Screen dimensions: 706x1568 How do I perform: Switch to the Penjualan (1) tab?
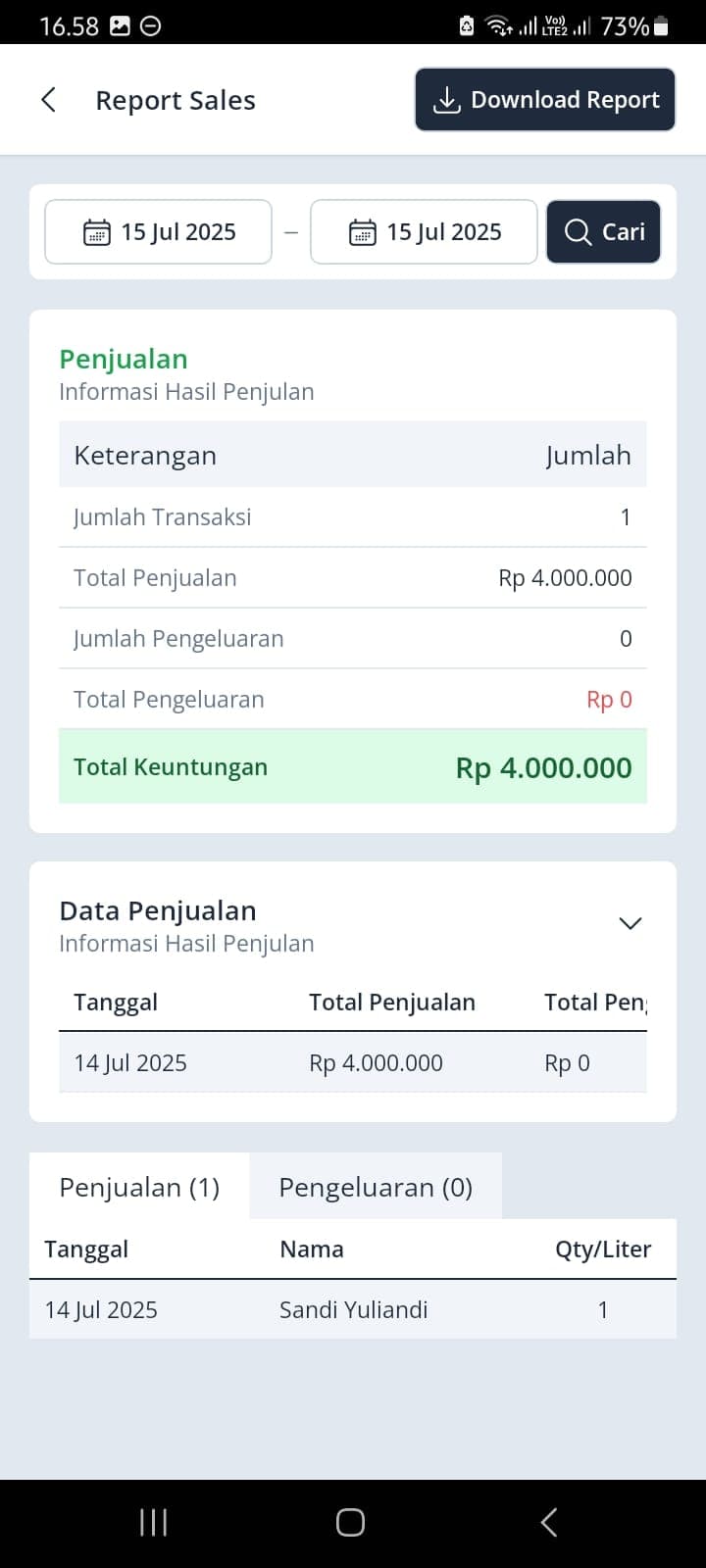[139, 1187]
